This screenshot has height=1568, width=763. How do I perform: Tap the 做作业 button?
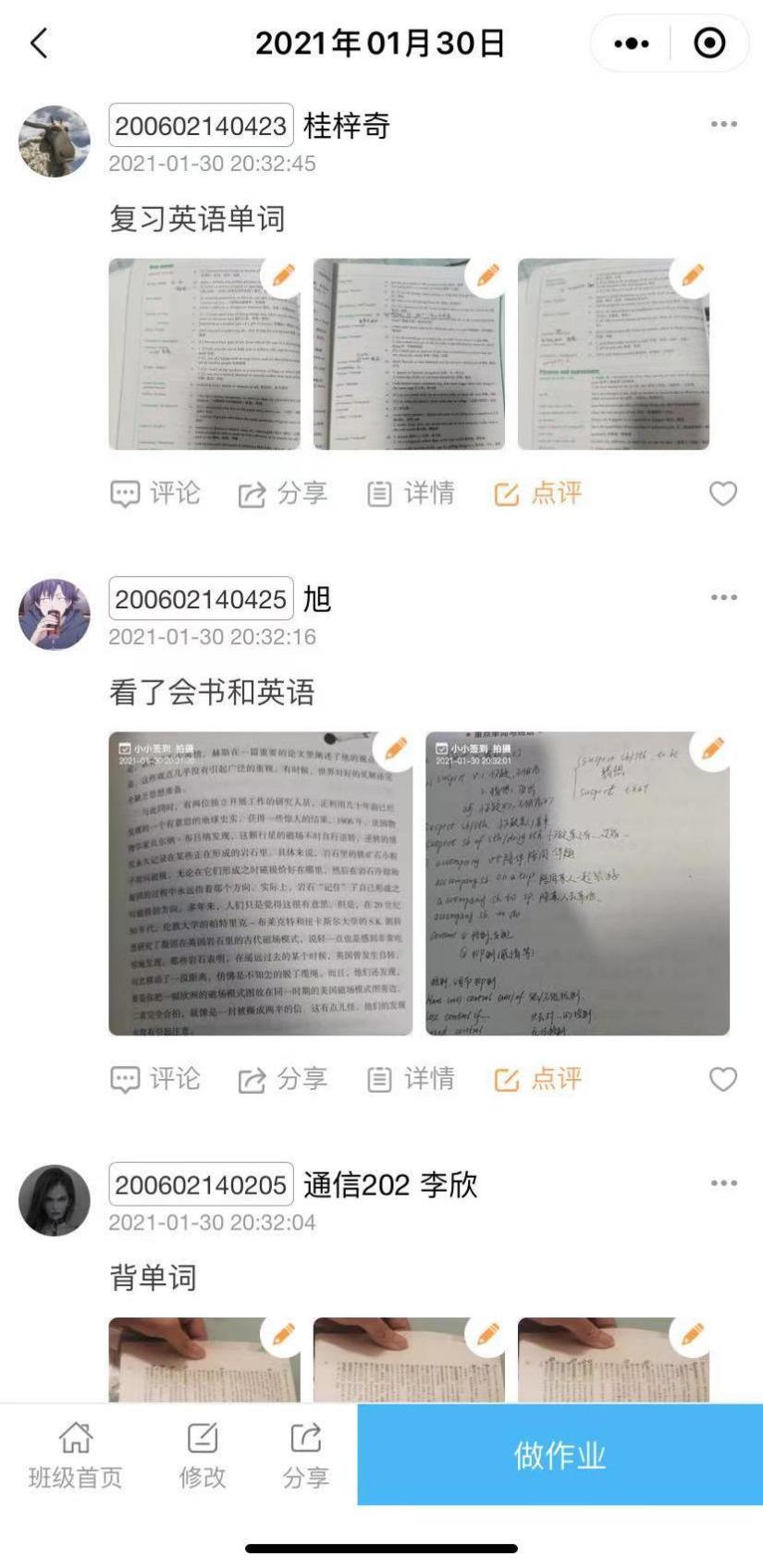[560, 1454]
